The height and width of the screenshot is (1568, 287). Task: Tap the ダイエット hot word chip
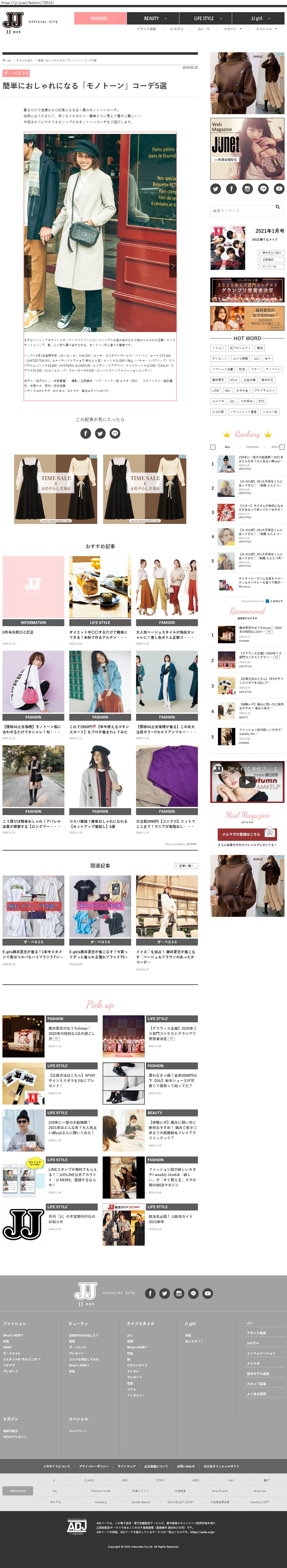pyautogui.click(x=219, y=359)
